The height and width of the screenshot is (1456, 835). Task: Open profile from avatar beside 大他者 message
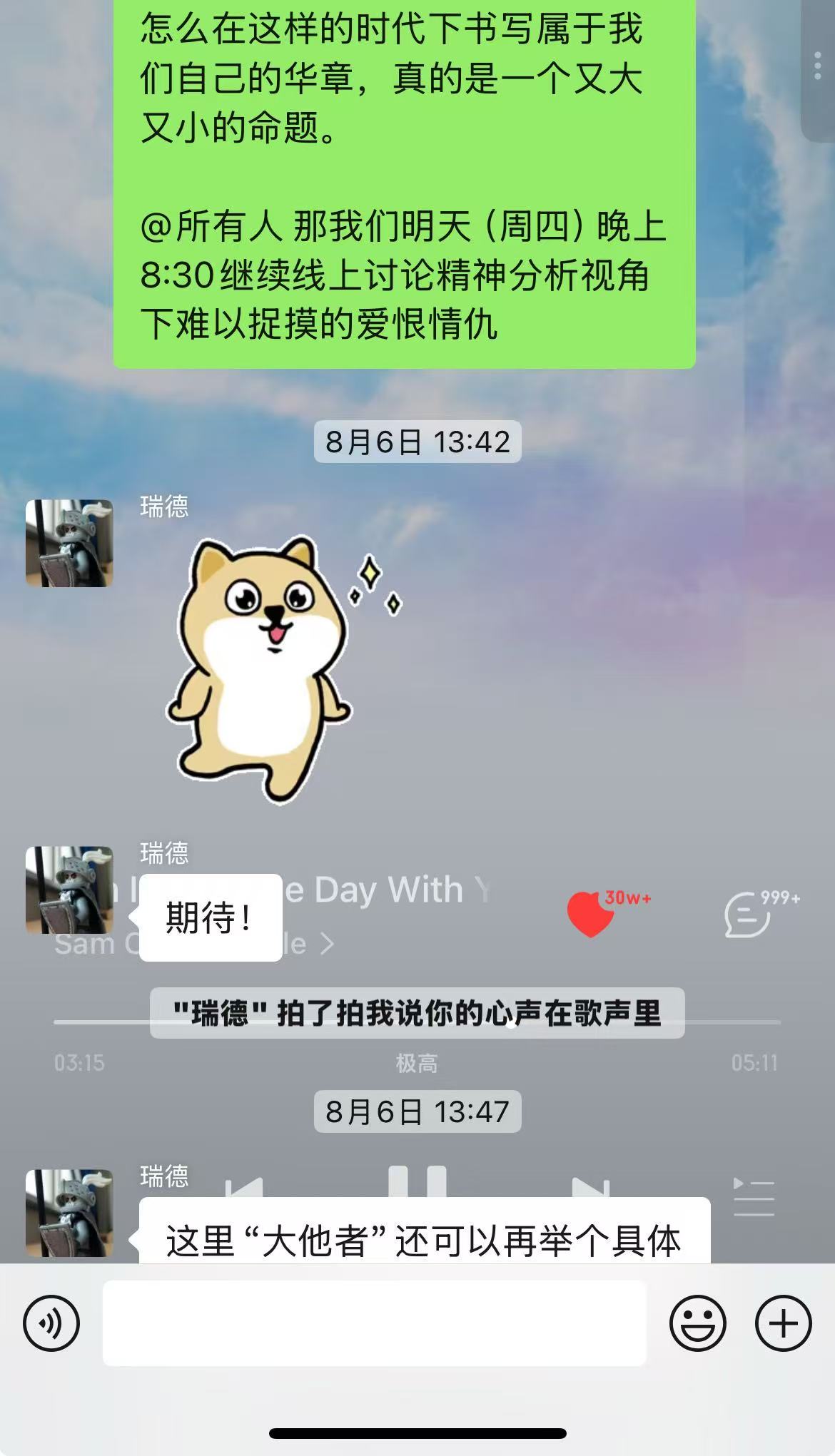69,1213
